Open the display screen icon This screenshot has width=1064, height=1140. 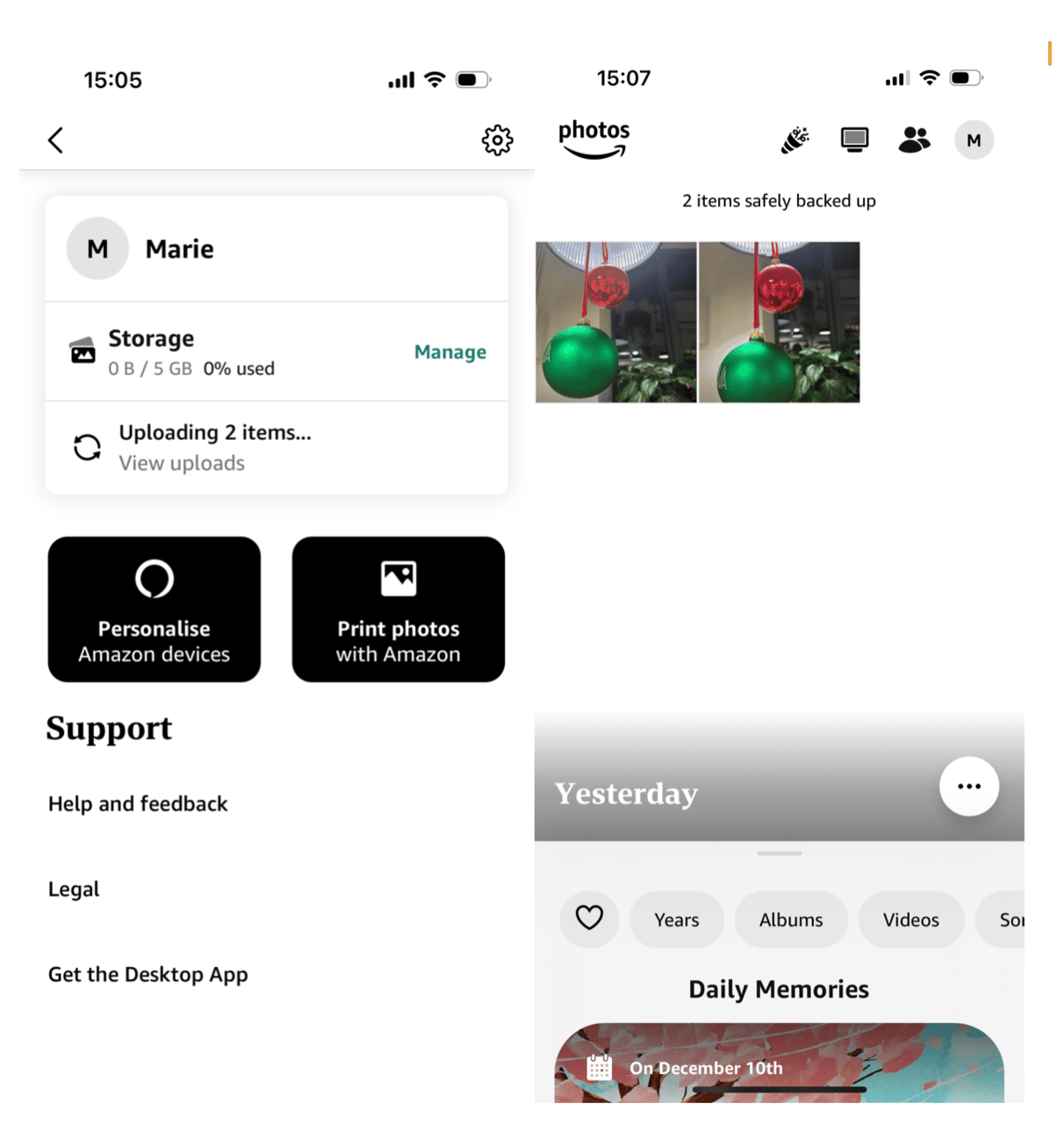pos(854,141)
